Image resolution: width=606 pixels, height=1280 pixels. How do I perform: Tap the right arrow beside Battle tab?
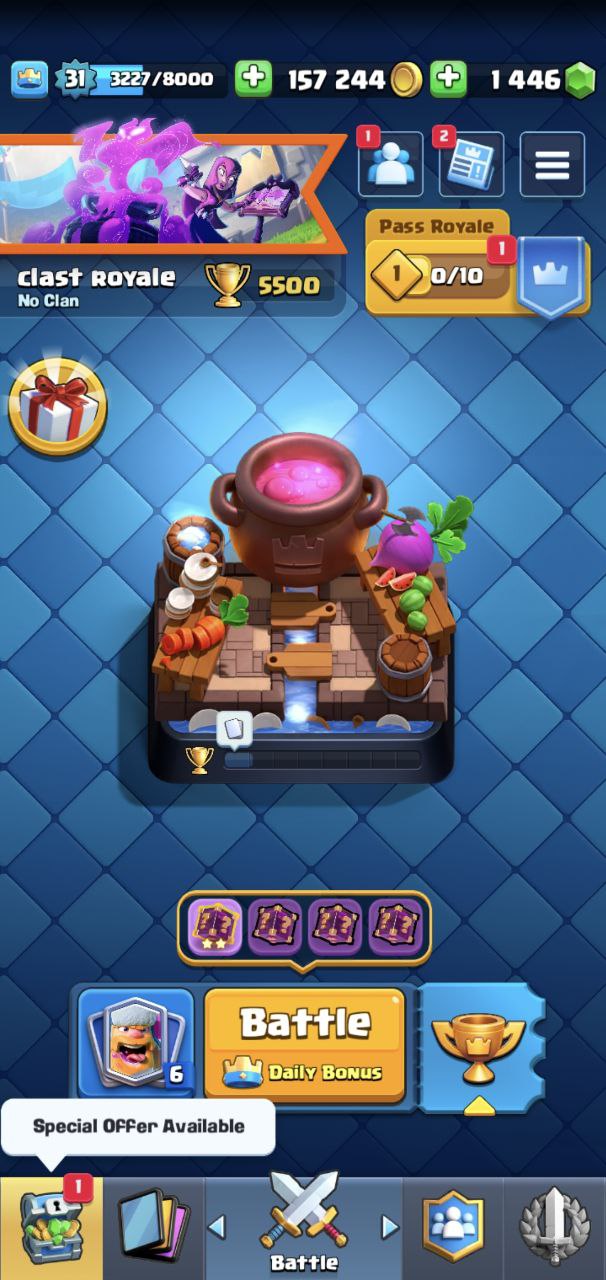coord(389,1226)
